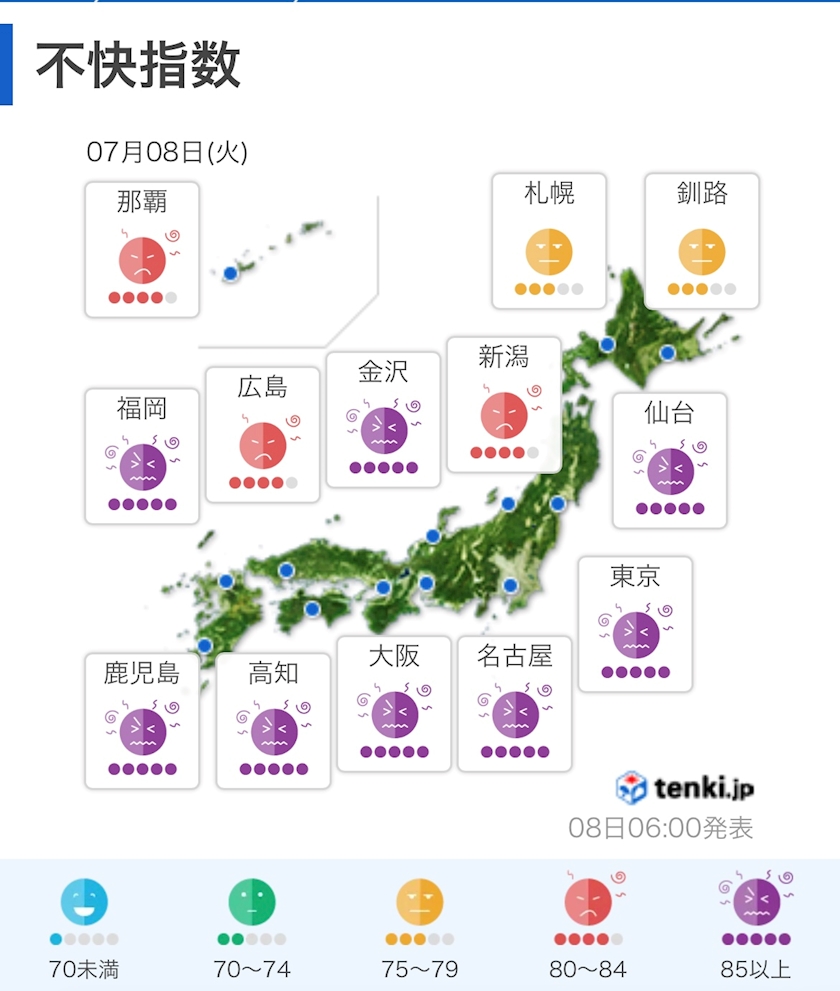840x991 pixels.
Task: Select the 釧路 city card
Action: point(702,241)
